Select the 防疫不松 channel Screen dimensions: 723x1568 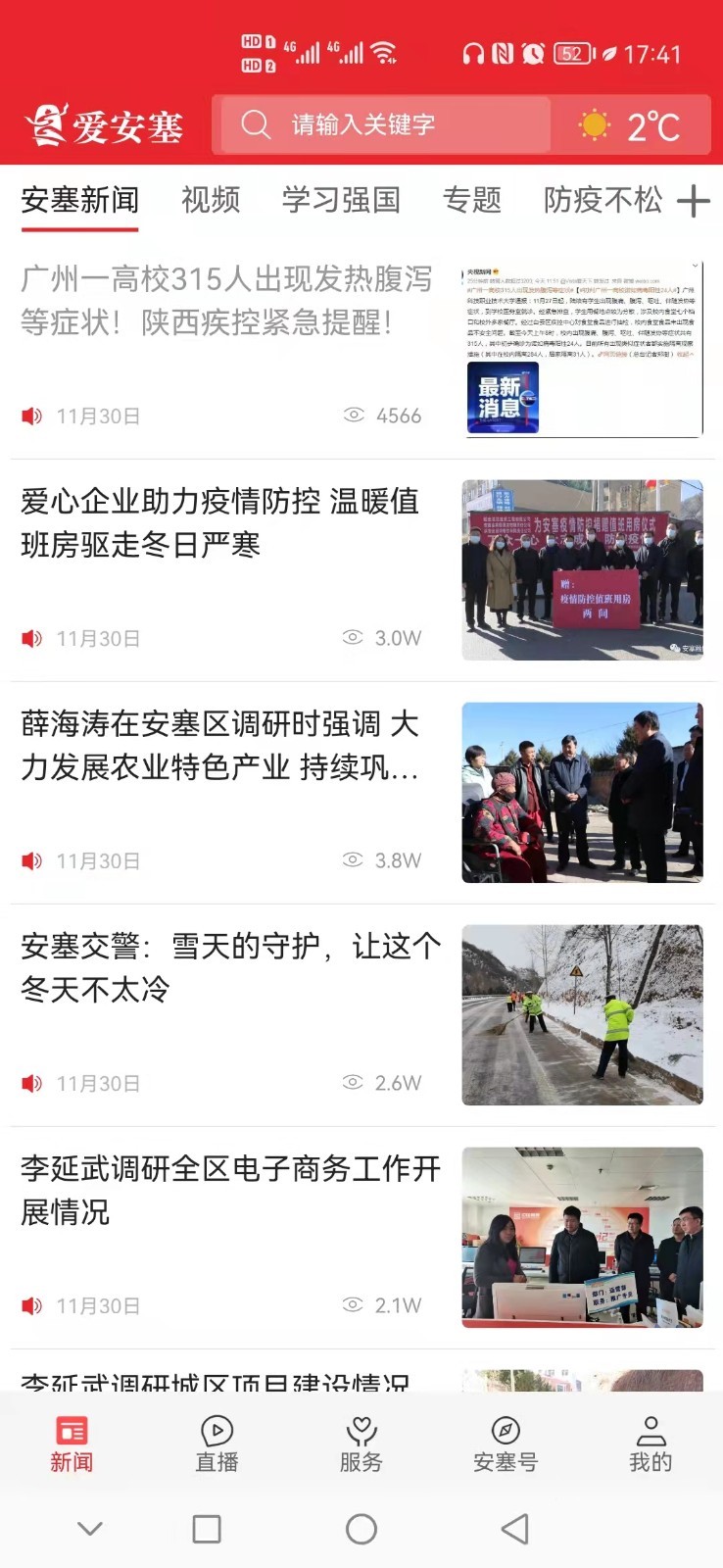pos(601,200)
